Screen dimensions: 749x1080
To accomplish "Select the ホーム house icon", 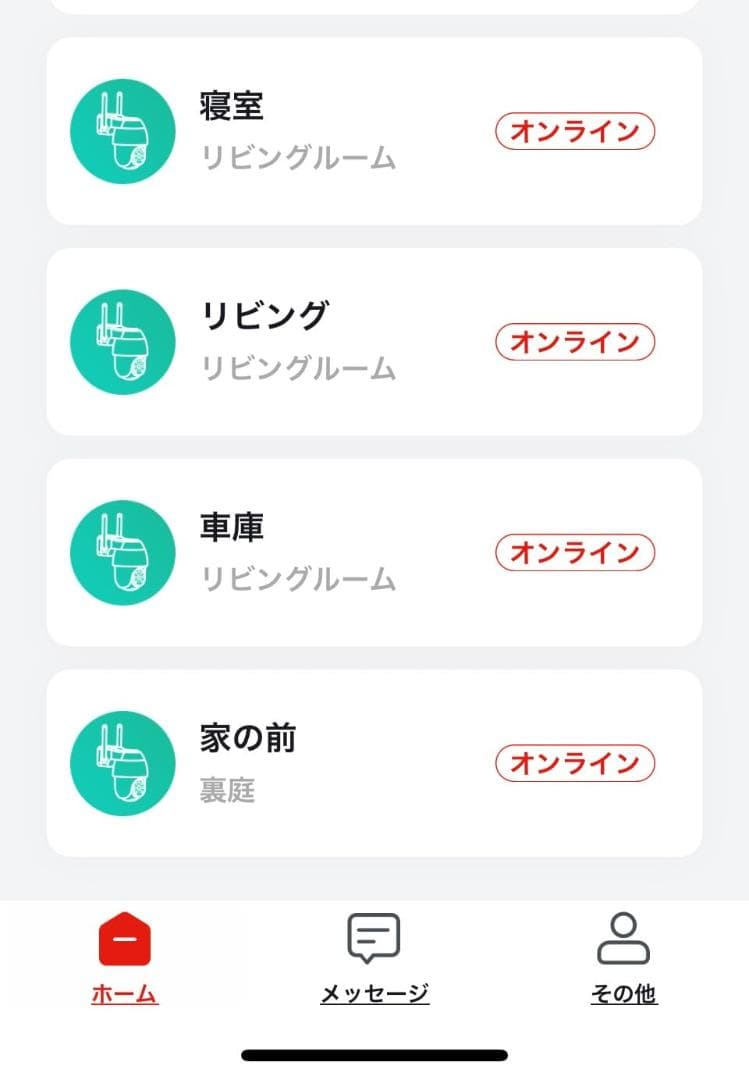I will (122, 938).
